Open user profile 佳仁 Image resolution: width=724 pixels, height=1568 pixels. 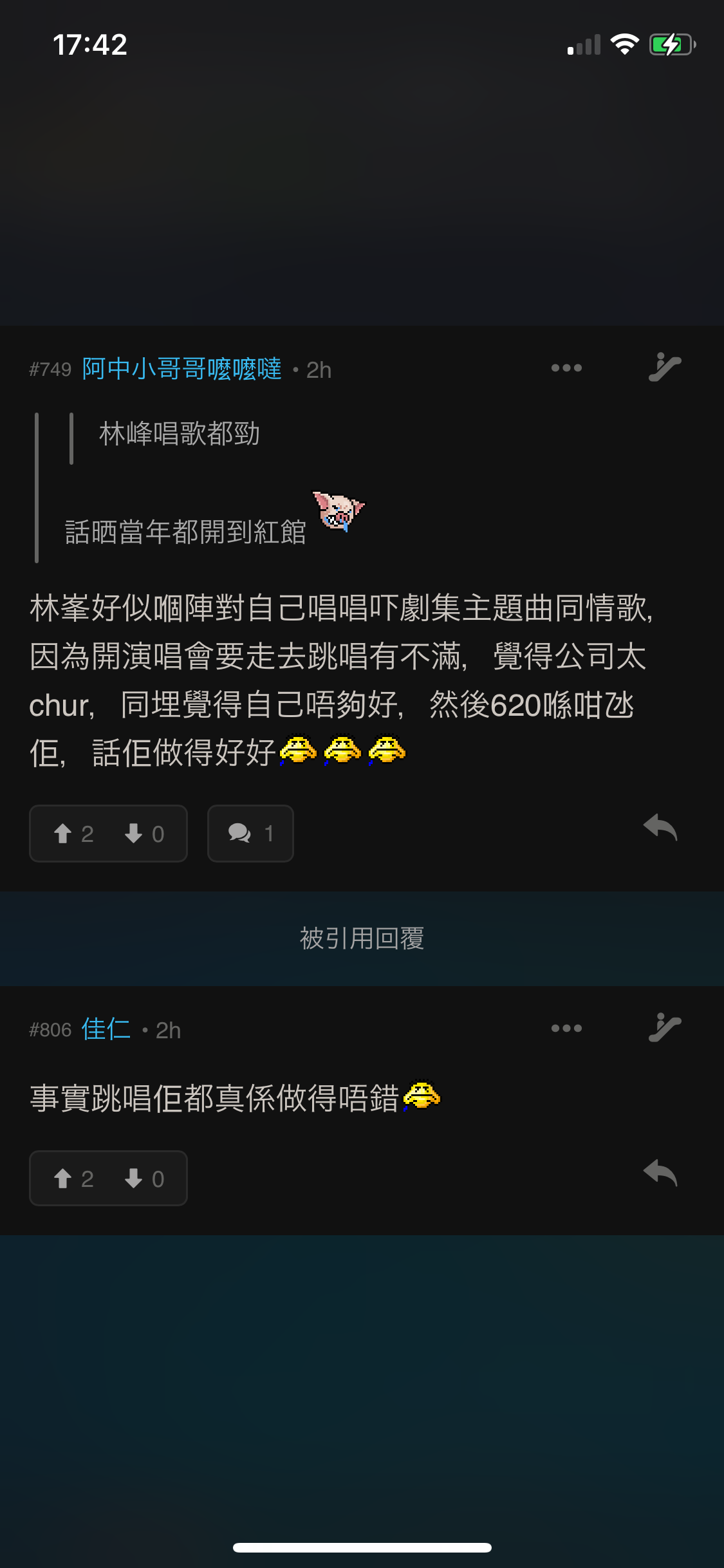point(106,1029)
